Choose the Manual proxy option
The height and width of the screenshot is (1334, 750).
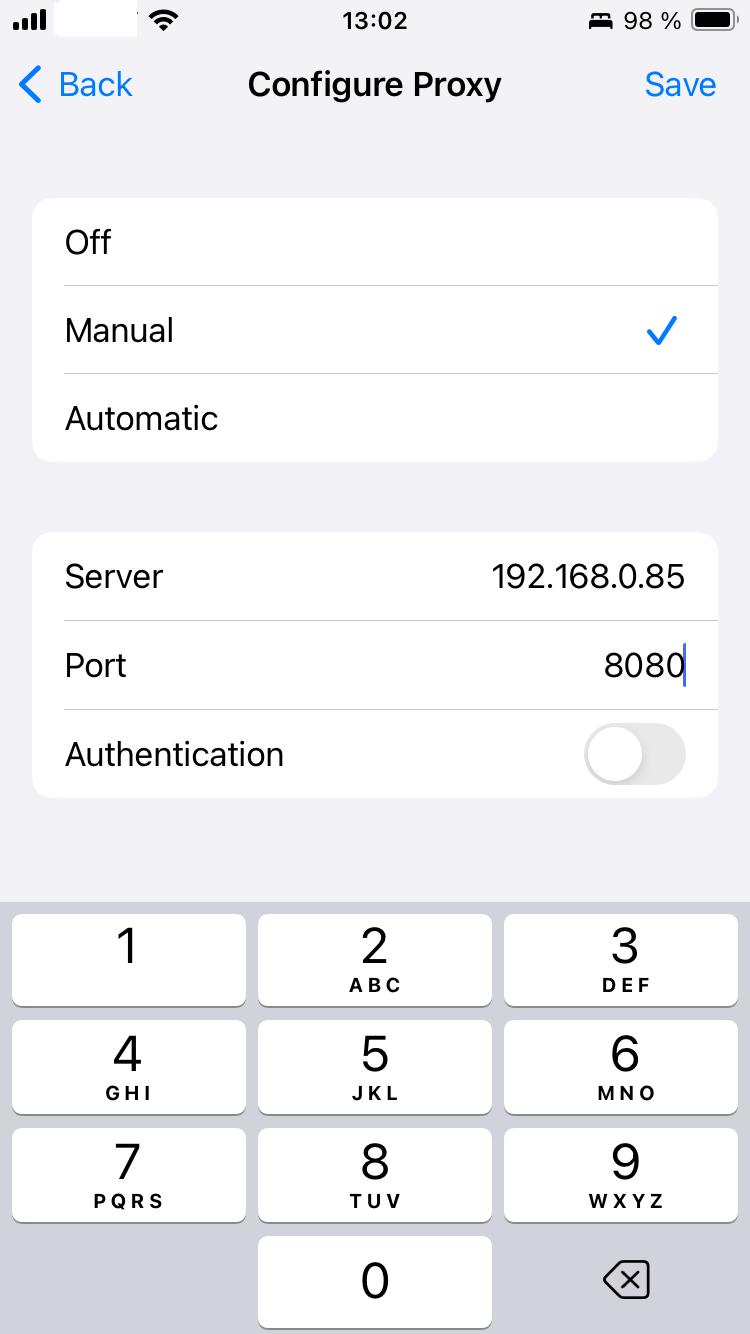coord(375,330)
